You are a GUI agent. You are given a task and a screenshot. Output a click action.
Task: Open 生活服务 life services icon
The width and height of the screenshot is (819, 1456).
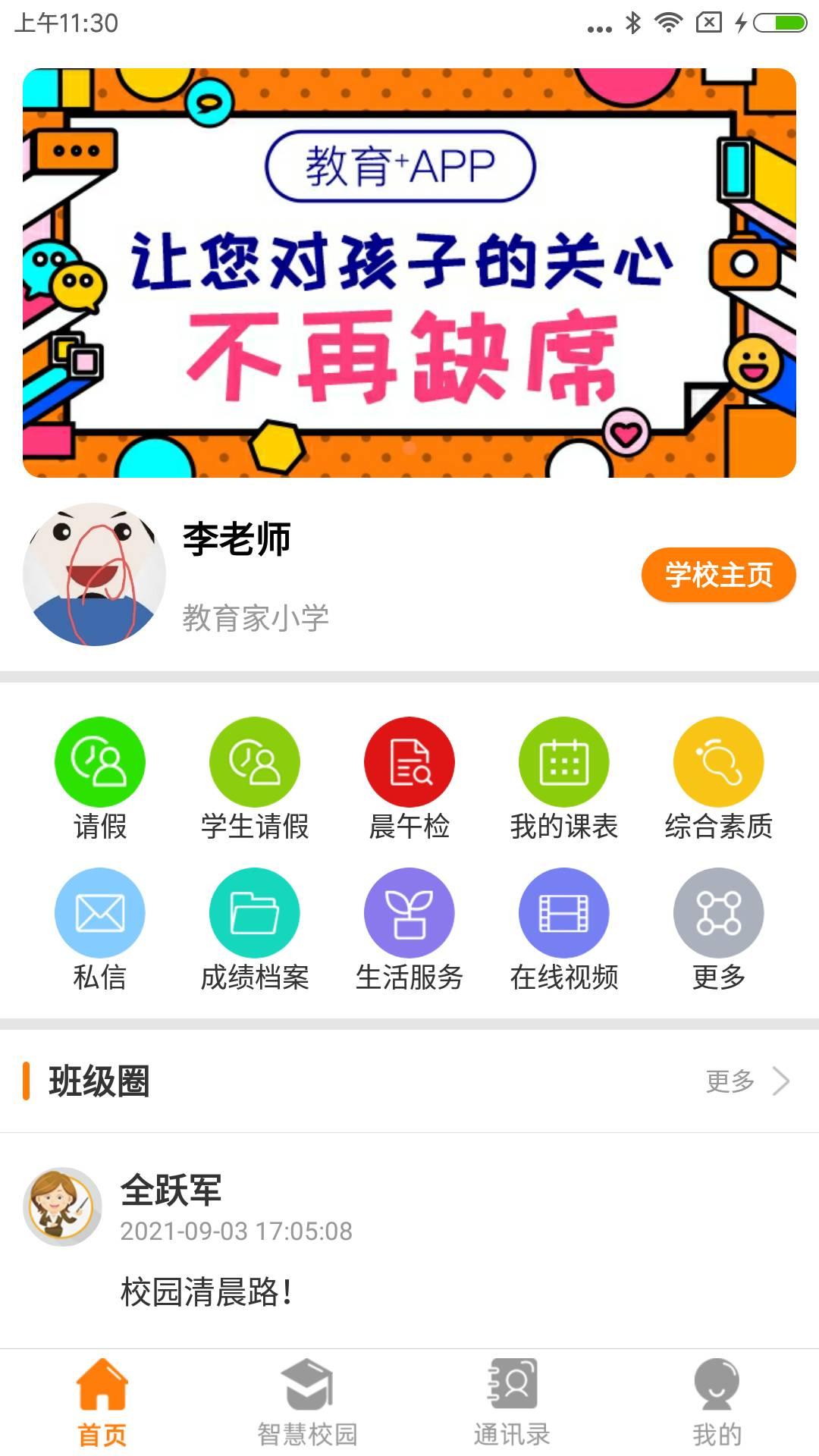(409, 912)
